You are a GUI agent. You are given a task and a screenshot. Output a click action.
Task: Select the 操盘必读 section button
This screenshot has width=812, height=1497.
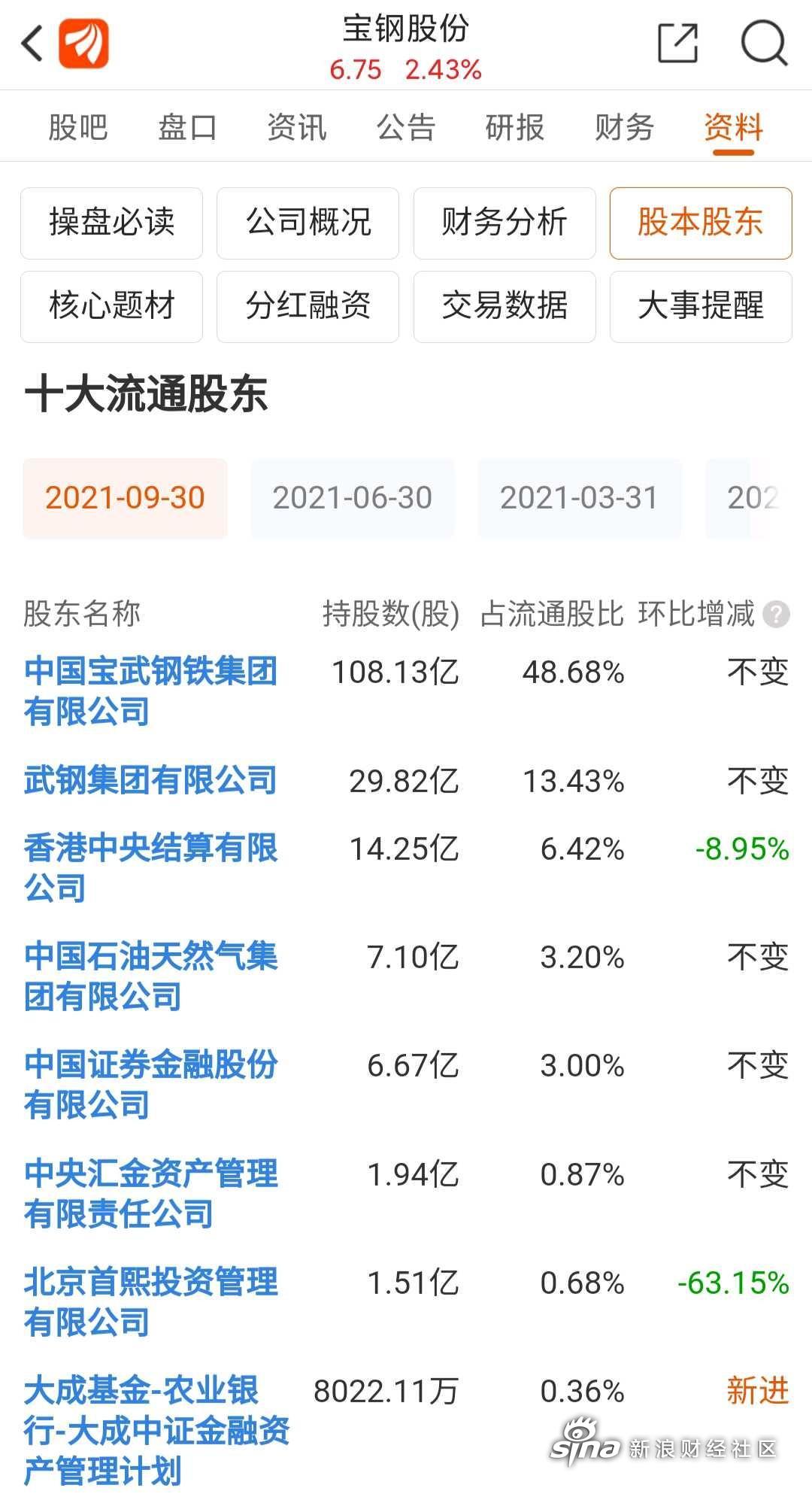(111, 223)
